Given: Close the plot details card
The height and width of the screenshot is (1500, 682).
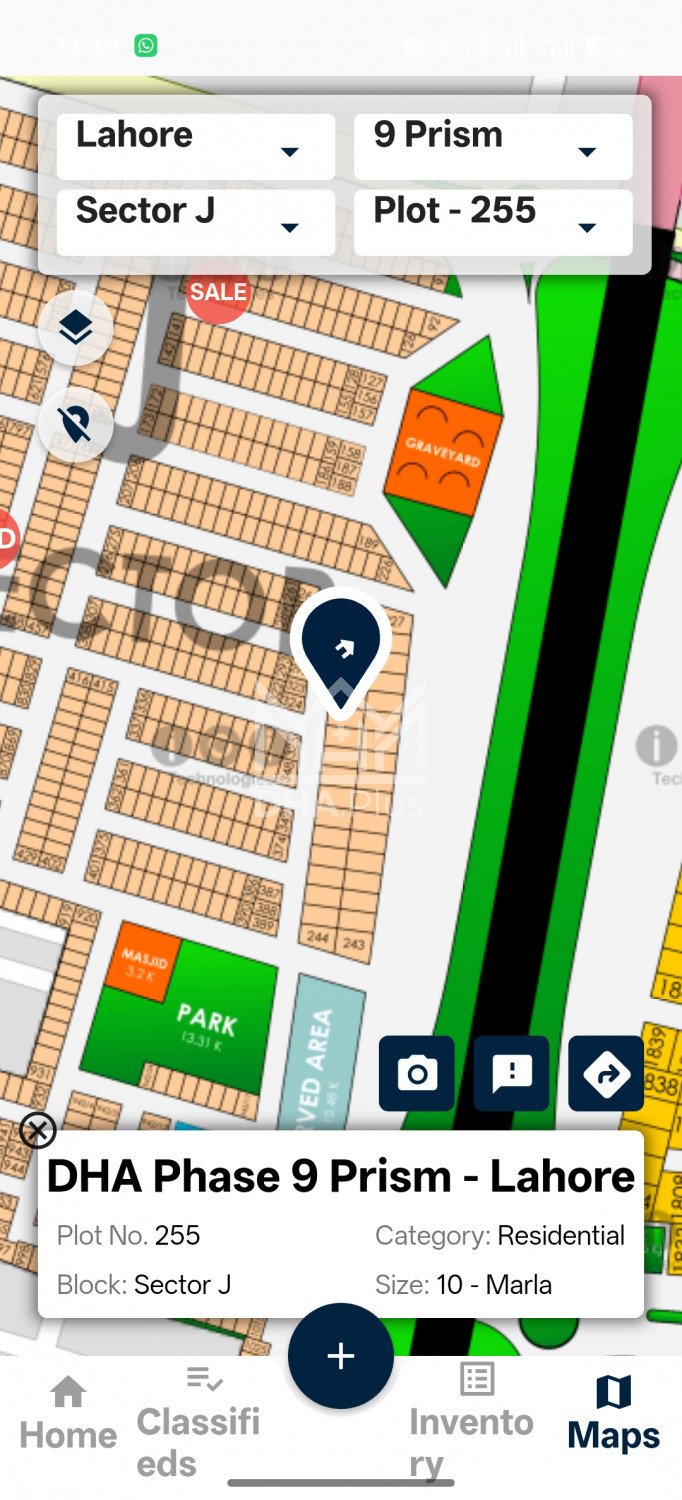Looking at the screenshot, I should click(x=38, y=1131).
